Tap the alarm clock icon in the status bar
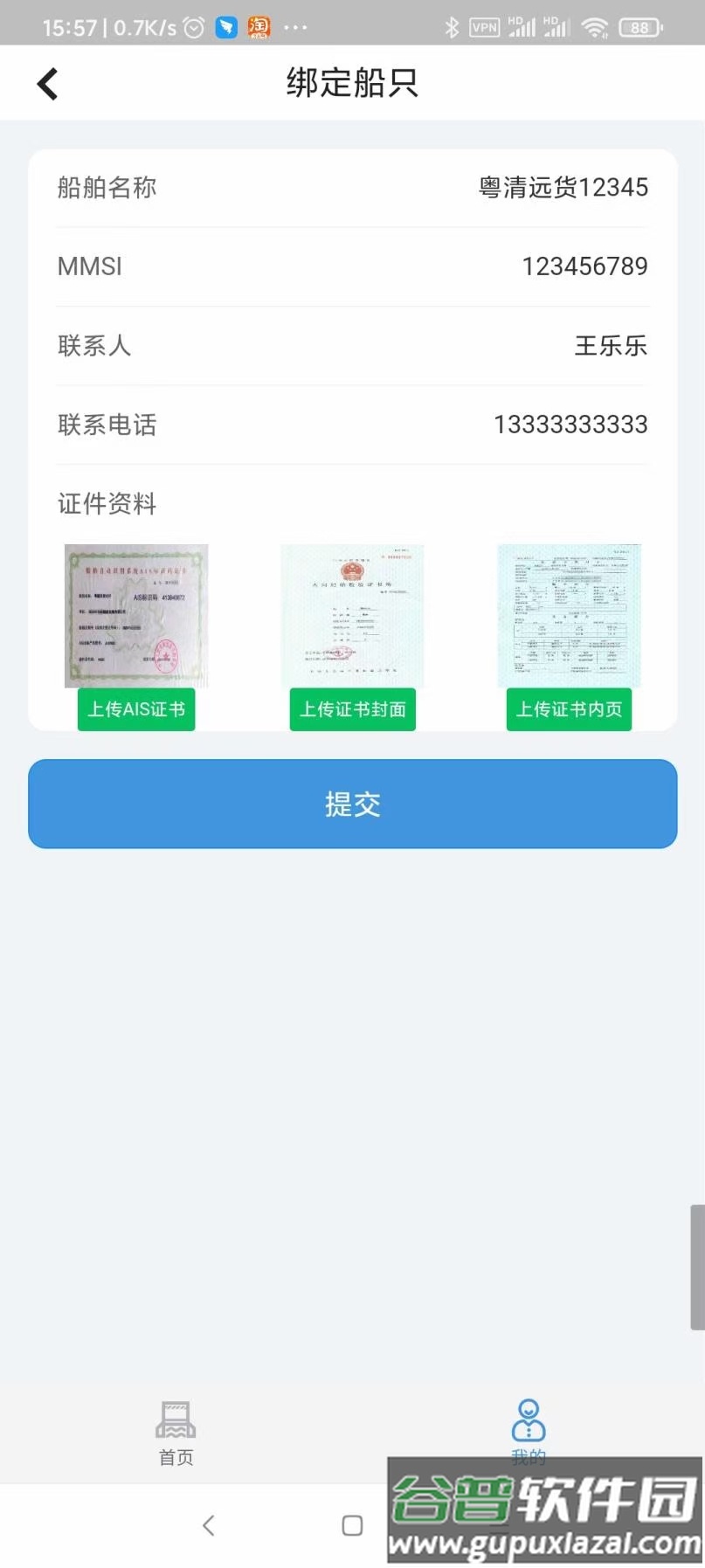The width and height of the screenshot is (705, 1568). (193, 27)
